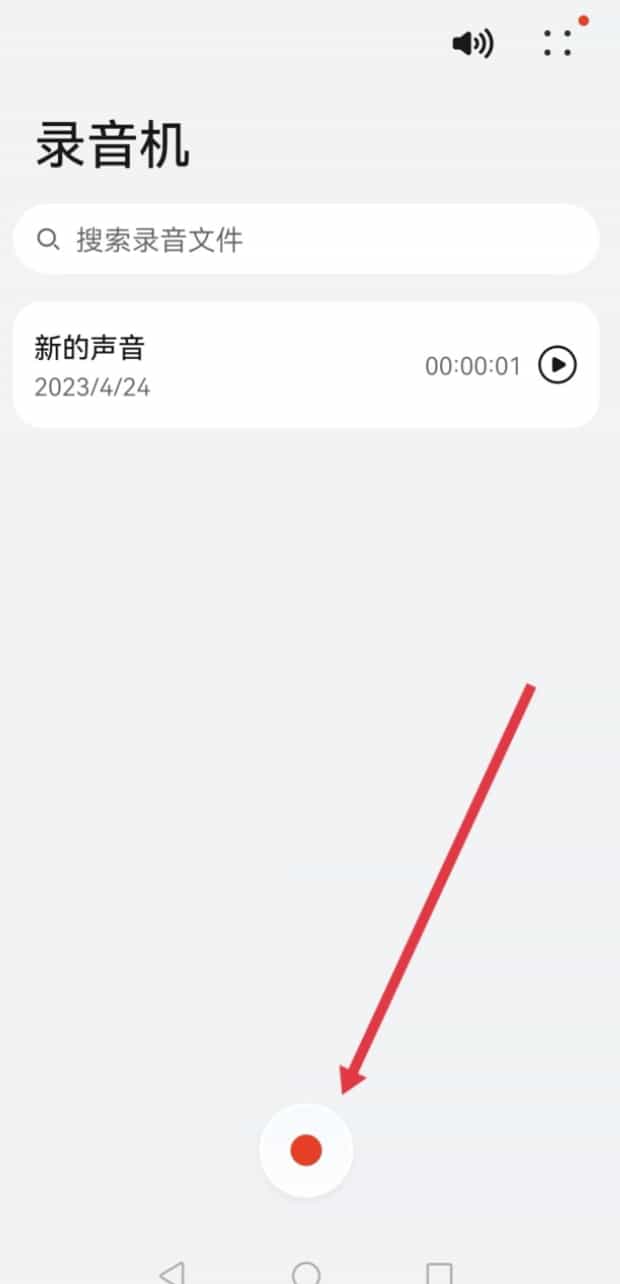Open the four-dot more options menu

click(x=558, y=43)
